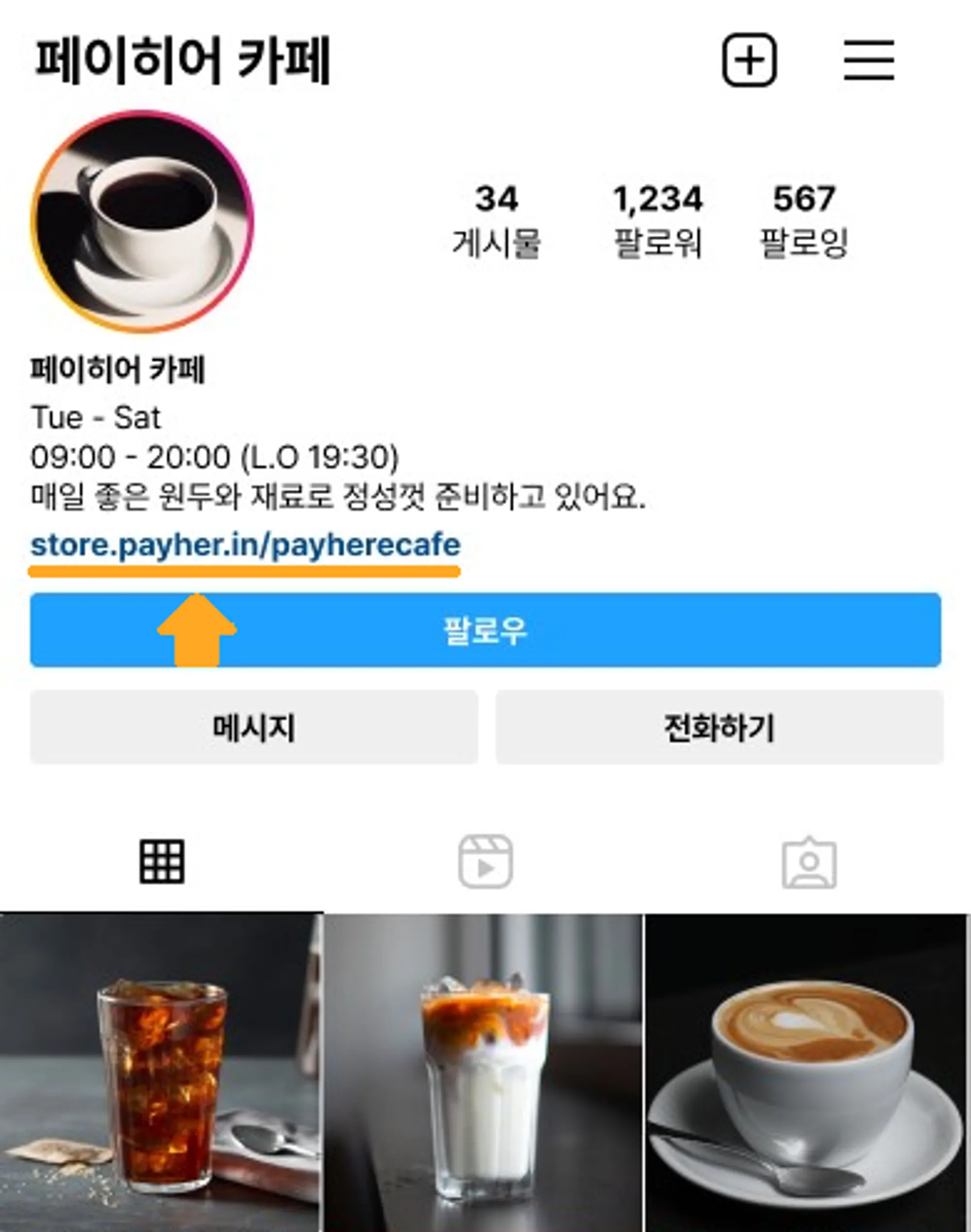Open the hamburger menu
This screenshot has width=971, height=1232.
[869, 60]
